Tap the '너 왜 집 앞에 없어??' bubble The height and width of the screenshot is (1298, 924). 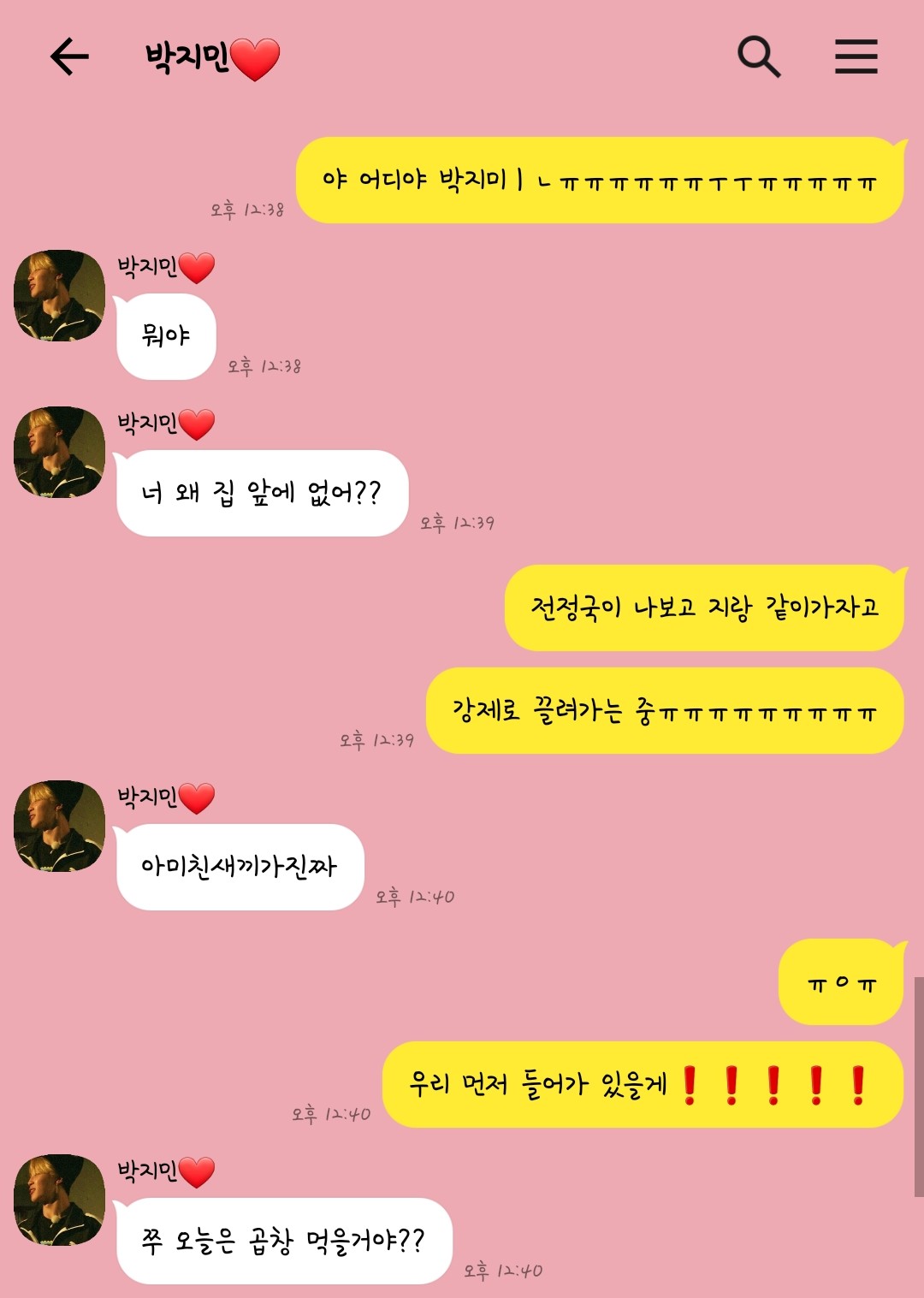[x=261, y=489]
